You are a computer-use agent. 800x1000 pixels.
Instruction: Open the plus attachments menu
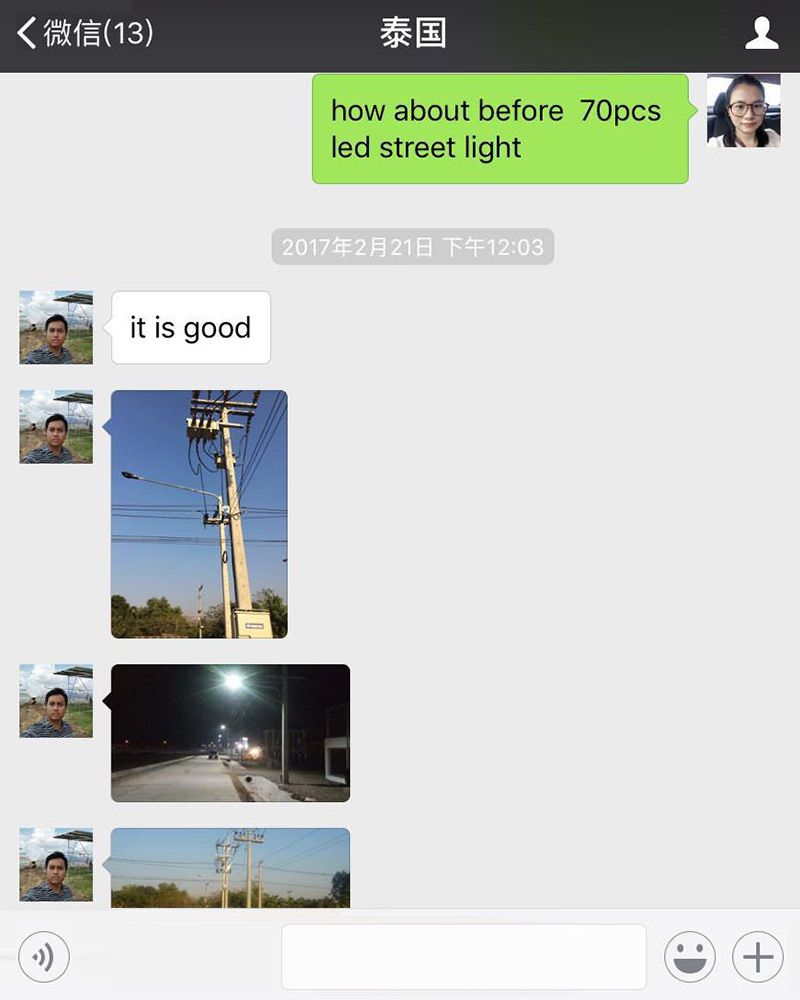(x=758, y=957)
